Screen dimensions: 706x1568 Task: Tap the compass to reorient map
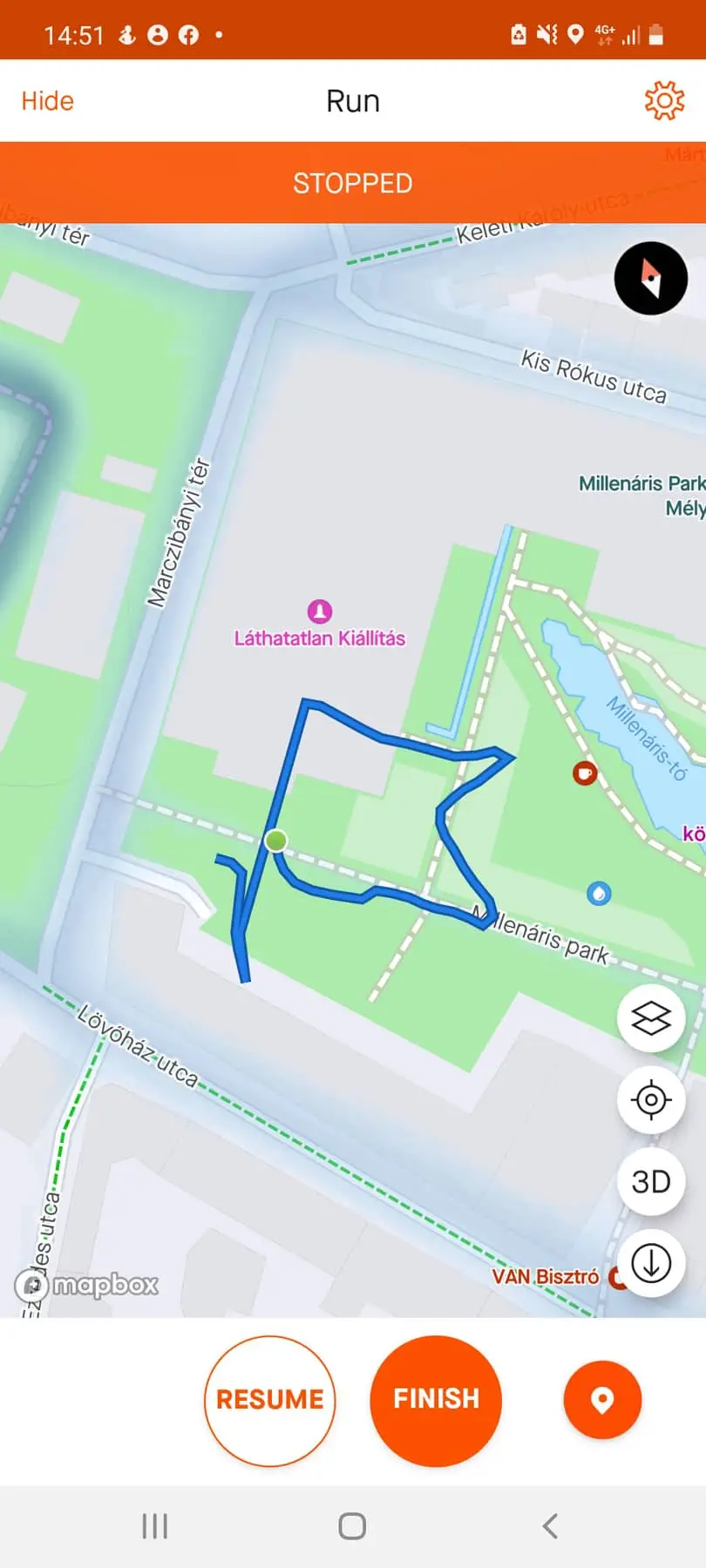[x=650, y=279]
